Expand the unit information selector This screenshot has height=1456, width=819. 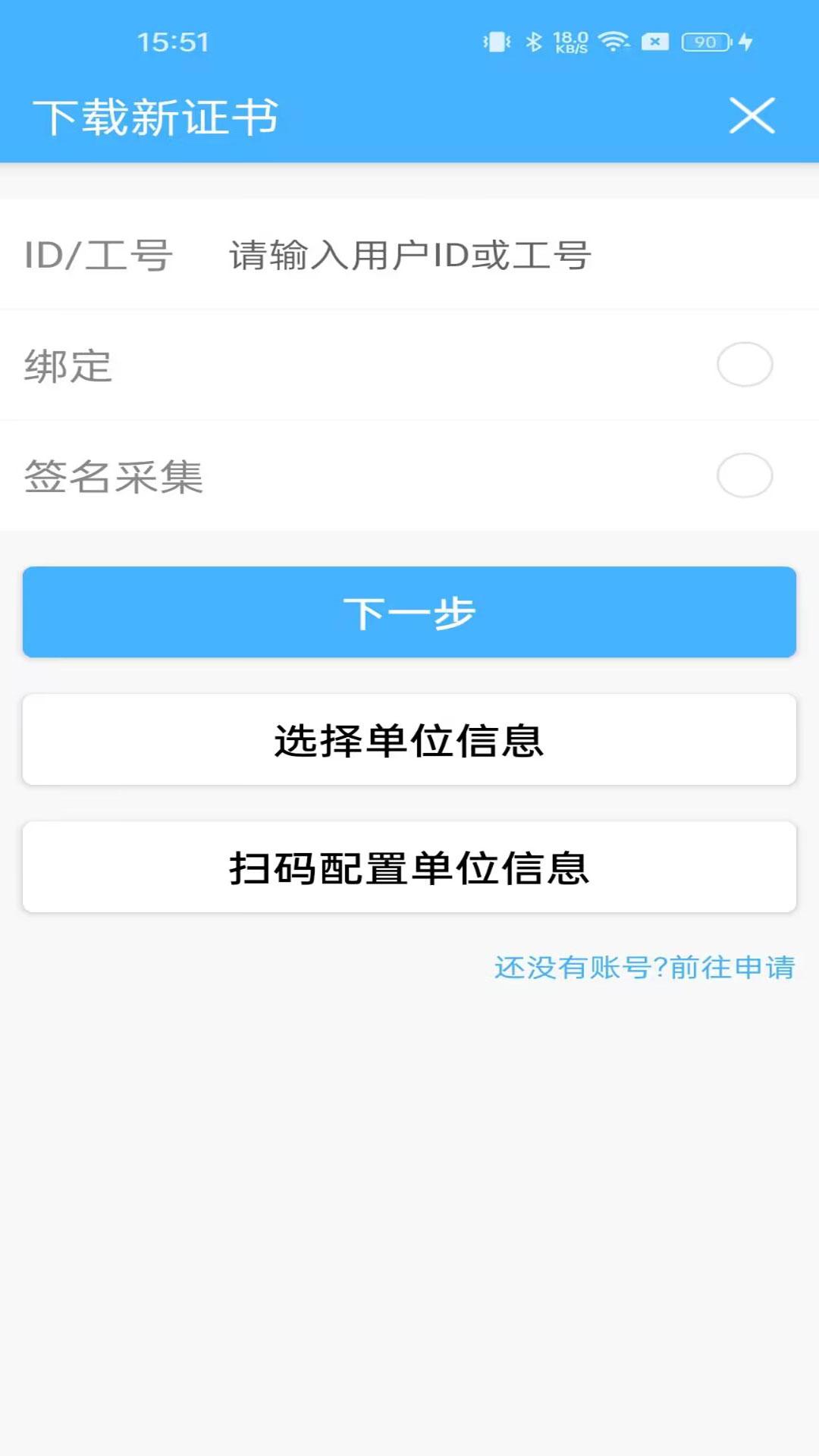pyautogui.click(x=409, y=739)
